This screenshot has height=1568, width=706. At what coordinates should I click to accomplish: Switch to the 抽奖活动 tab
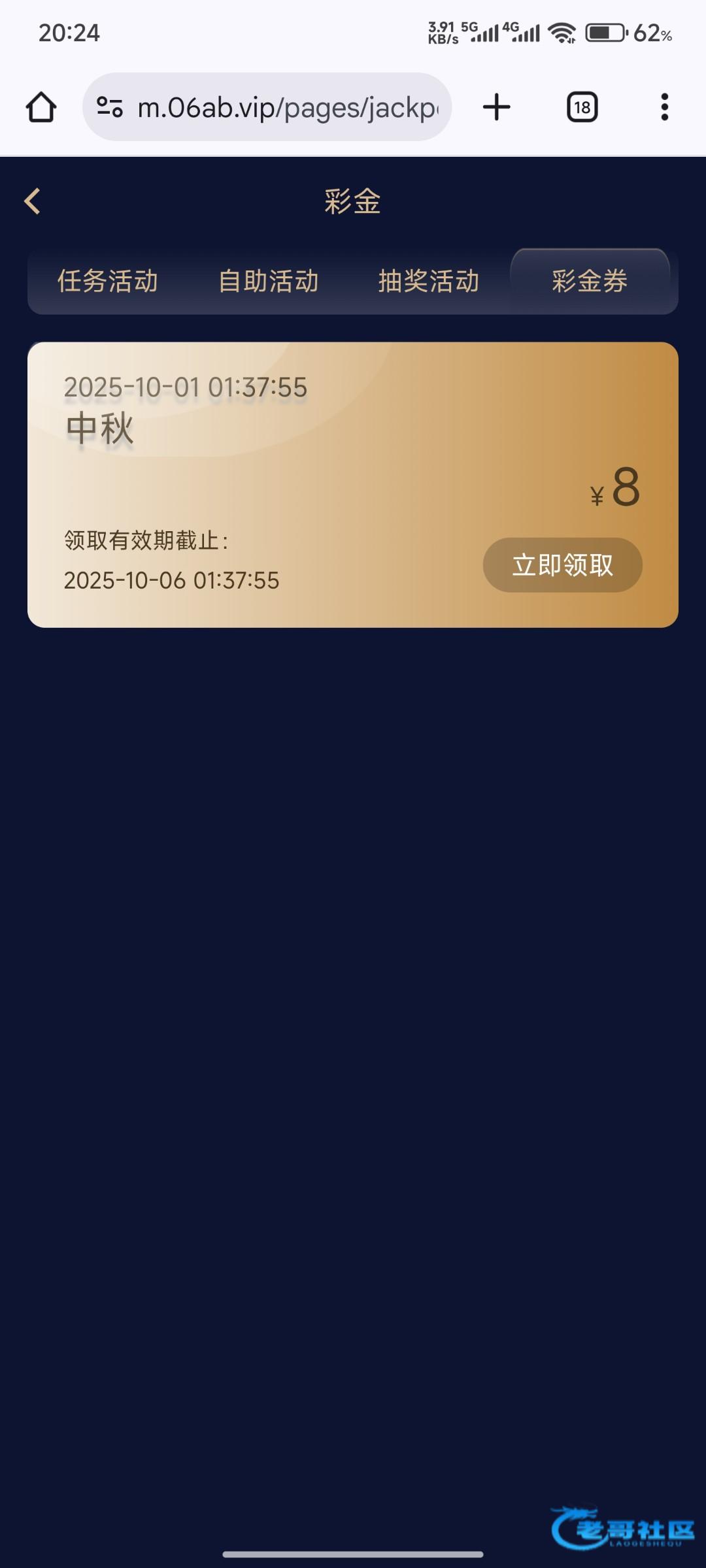(x=429, y=282)
